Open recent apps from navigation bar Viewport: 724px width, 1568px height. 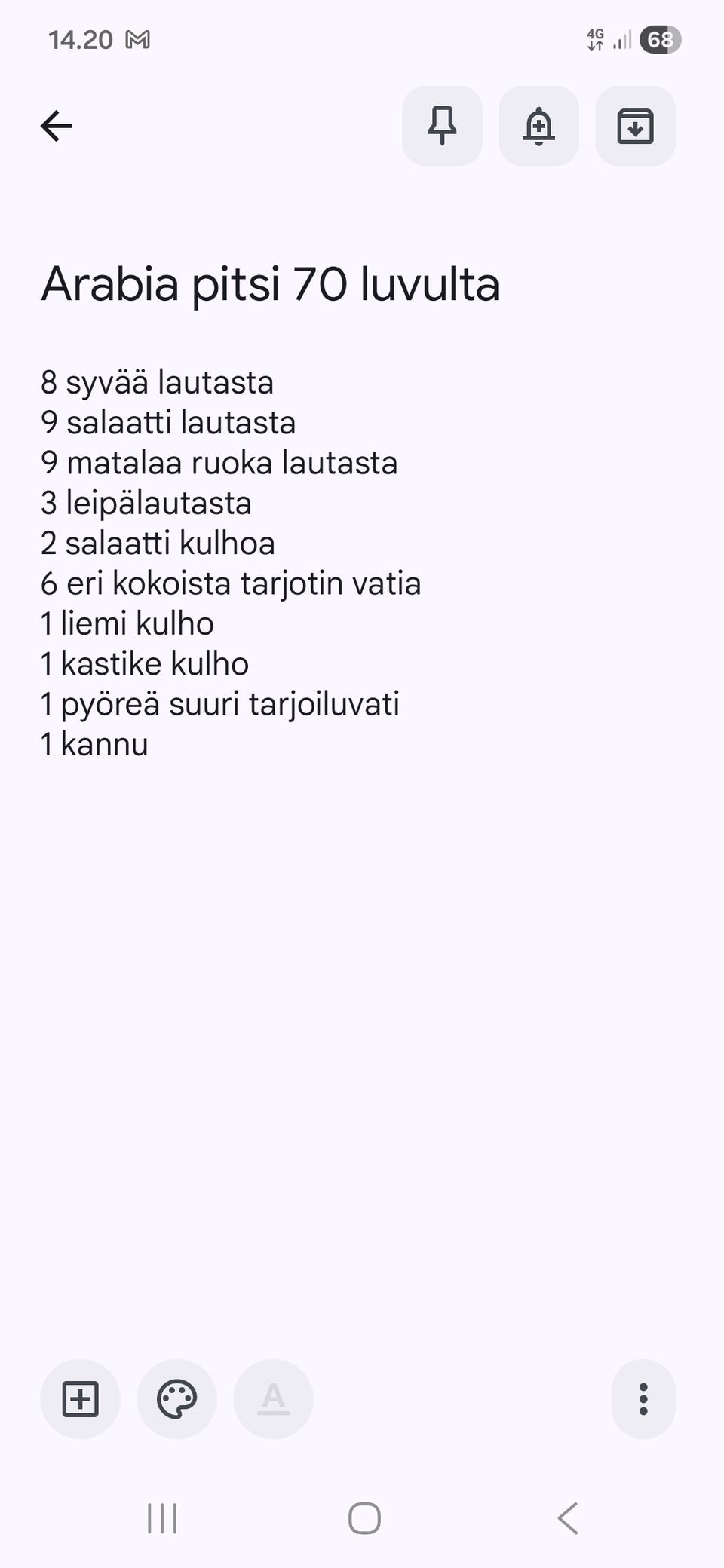click(161, 1519)
